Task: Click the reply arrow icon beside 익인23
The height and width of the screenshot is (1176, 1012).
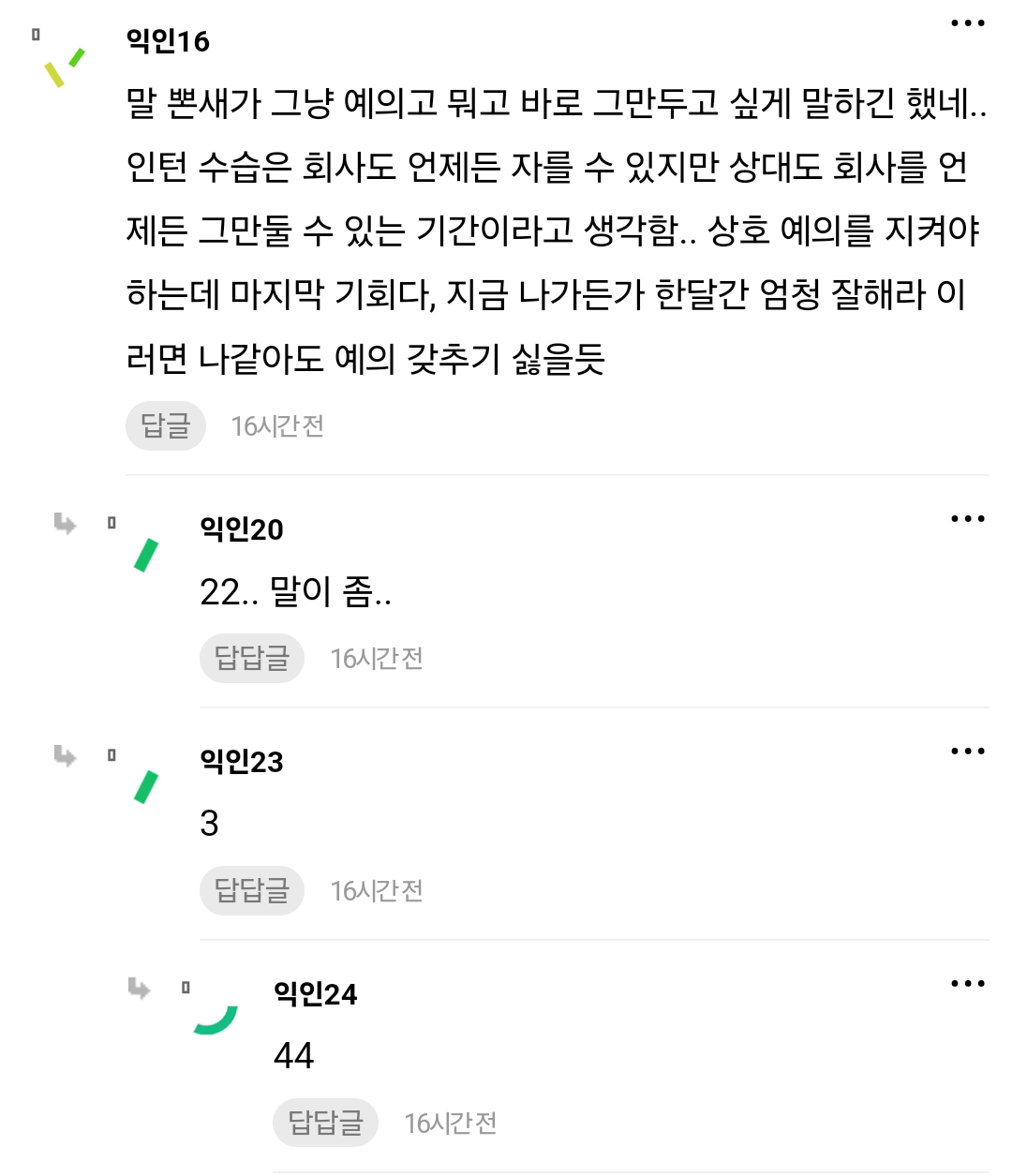Action: coord(64,755)
